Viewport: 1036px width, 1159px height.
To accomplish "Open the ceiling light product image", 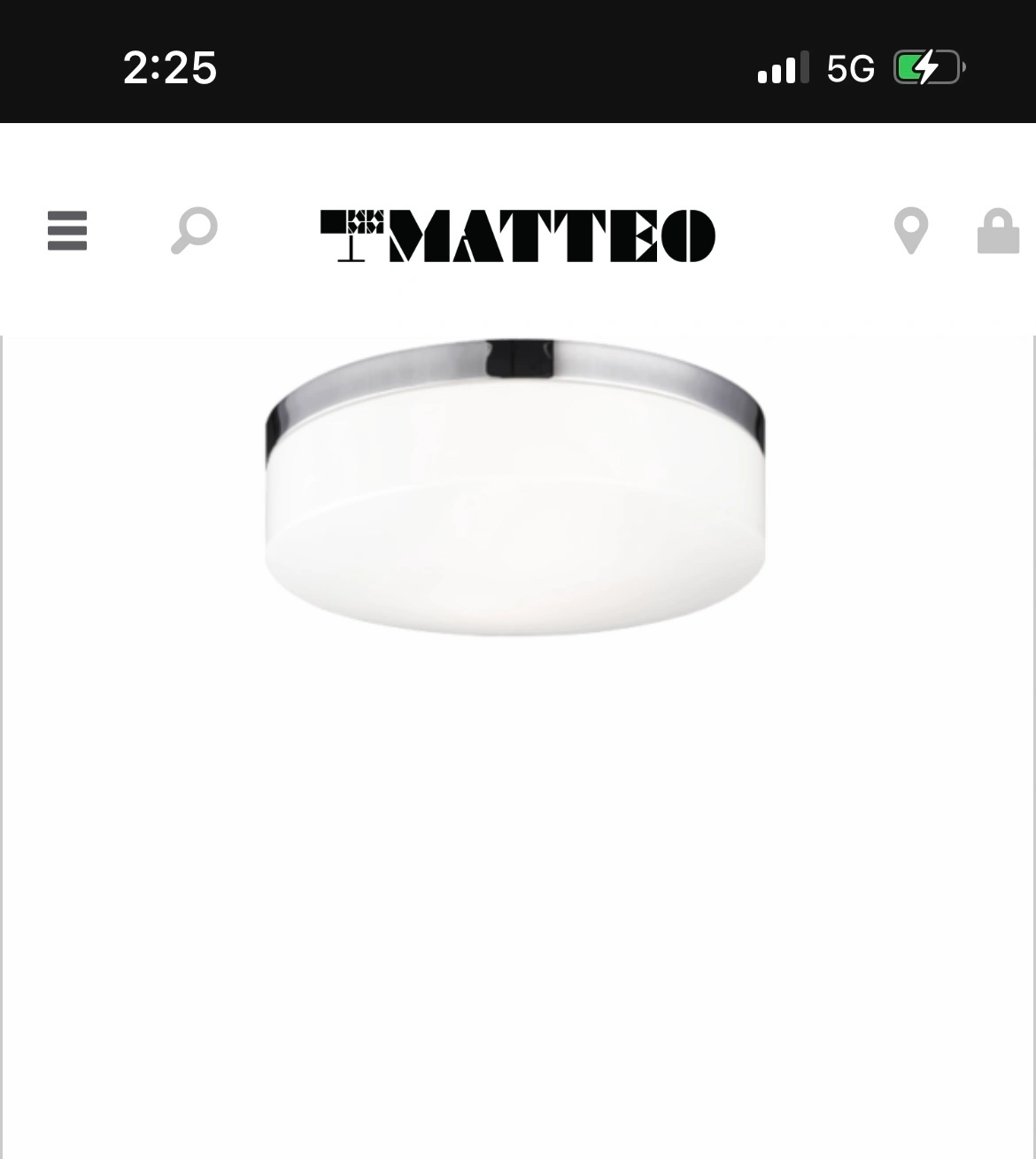I will tap(515, 487).
